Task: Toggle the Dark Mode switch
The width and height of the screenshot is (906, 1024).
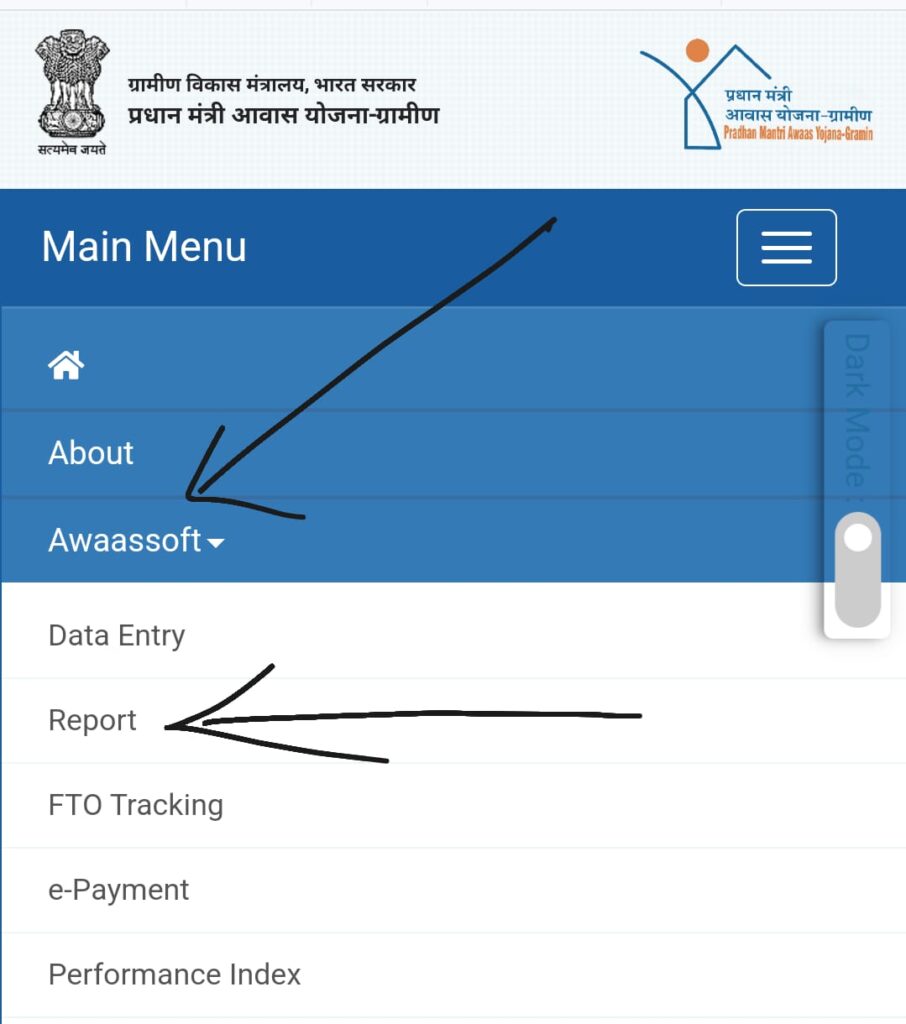Action: pyautogui.click(x=857, y=570)
